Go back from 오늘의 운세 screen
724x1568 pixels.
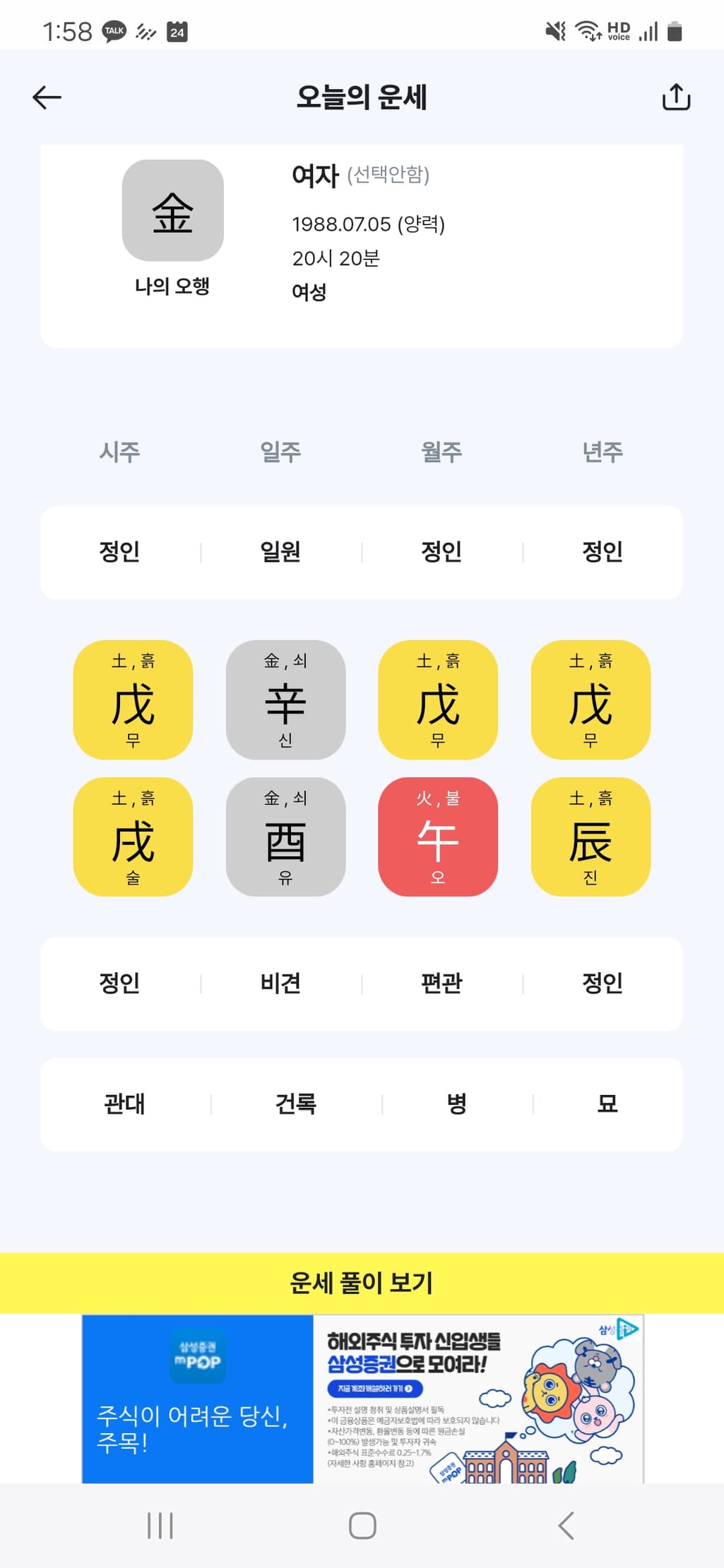[x=47, y=97]
